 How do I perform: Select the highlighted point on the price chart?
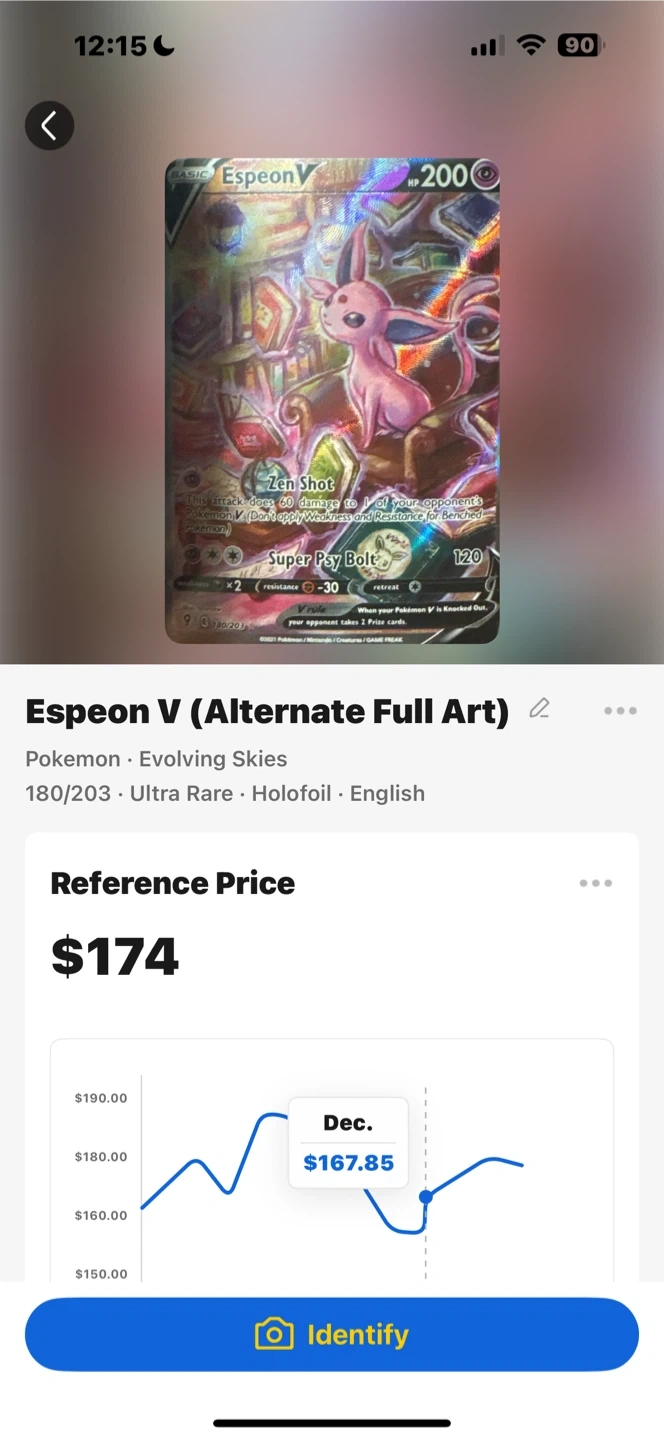coord(426,1196)
